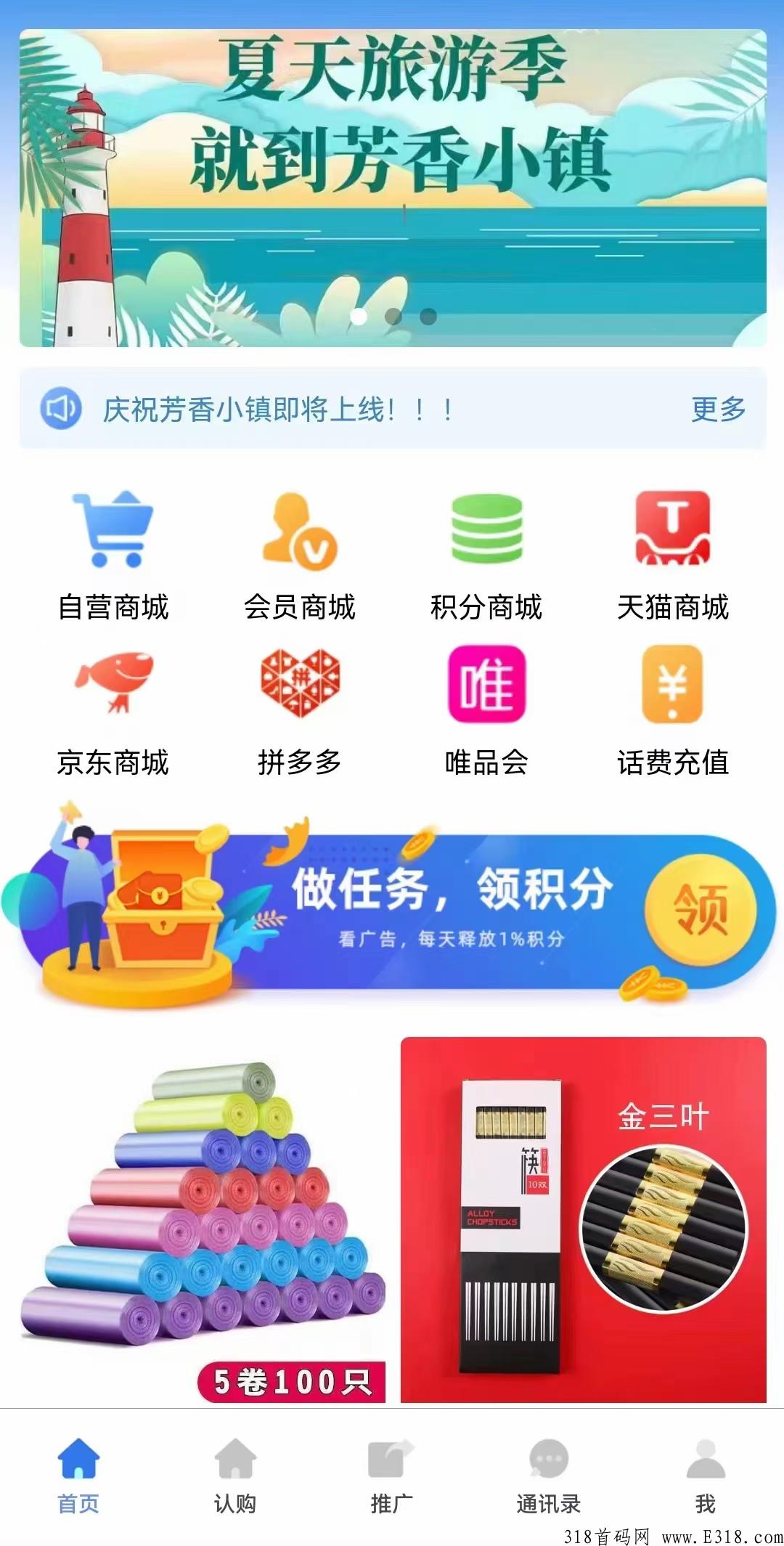Switch to the 首页 tab

click(x=78, y=1476)
